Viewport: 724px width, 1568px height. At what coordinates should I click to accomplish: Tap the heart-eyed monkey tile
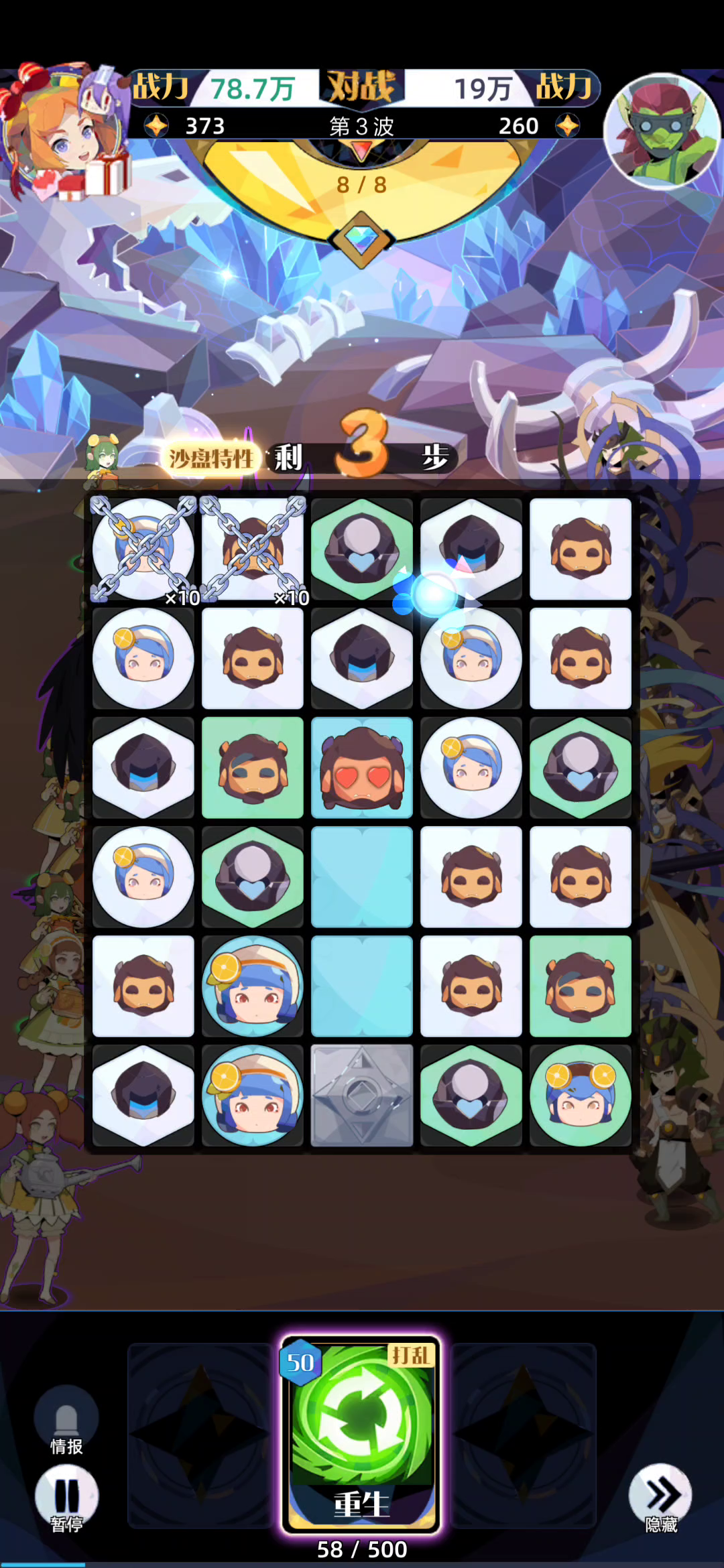click(x=362, y=768)
